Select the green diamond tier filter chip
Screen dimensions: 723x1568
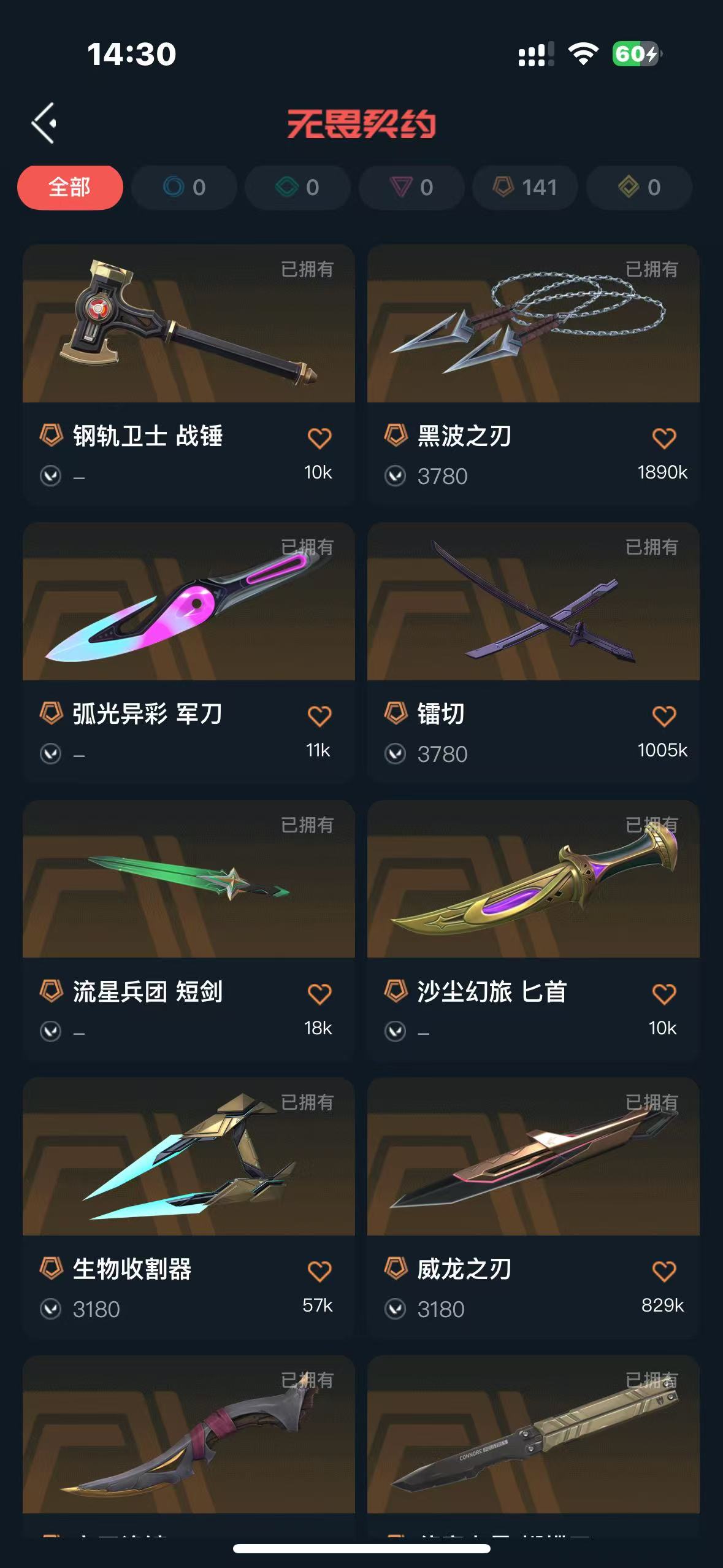pyautogui.click(x=297, y=187)
